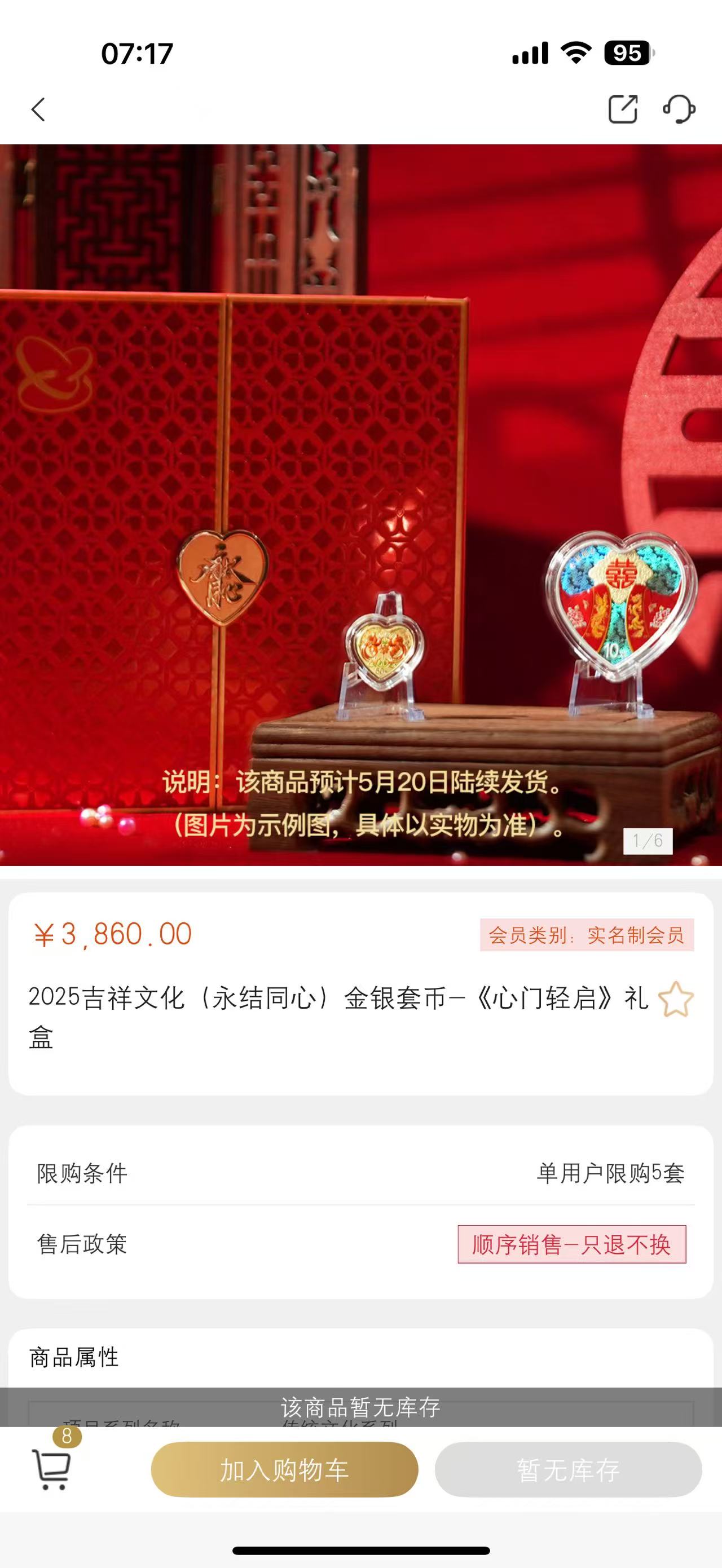Go back using the top-left arrow
Viewport: 722px width, 1568px height.
pos(38,110)
